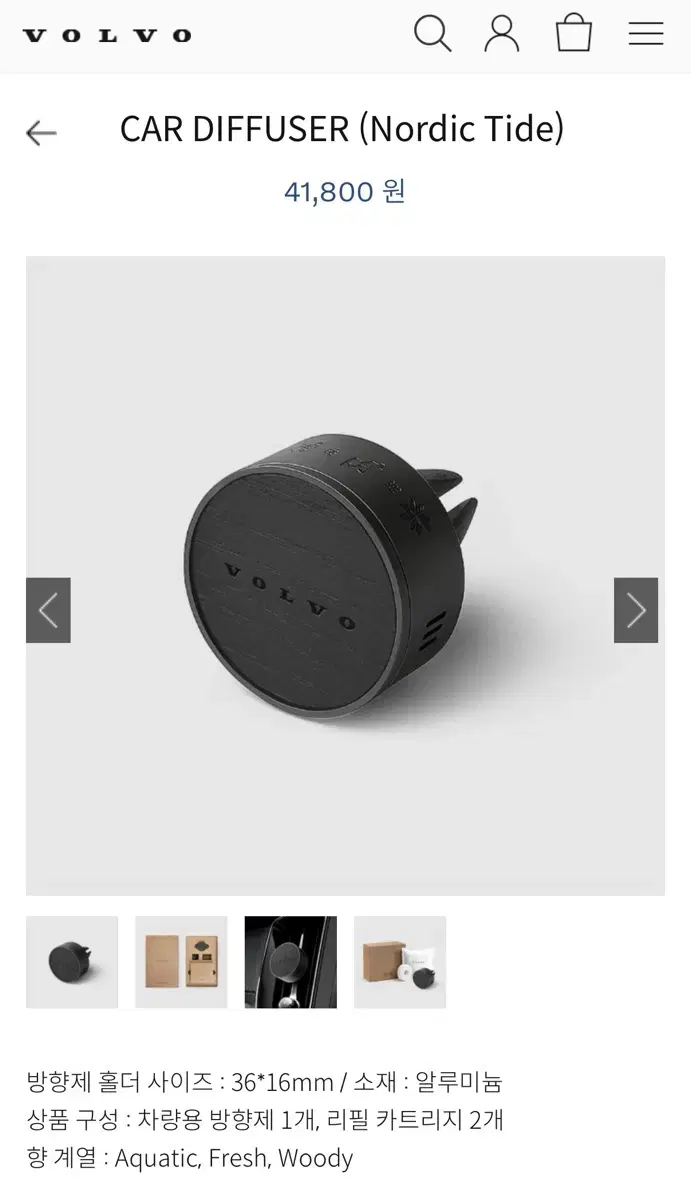Show the next product image
The height and width of the screenshot is (1200, 691).
pyautogui.click(x=636, y=610)
